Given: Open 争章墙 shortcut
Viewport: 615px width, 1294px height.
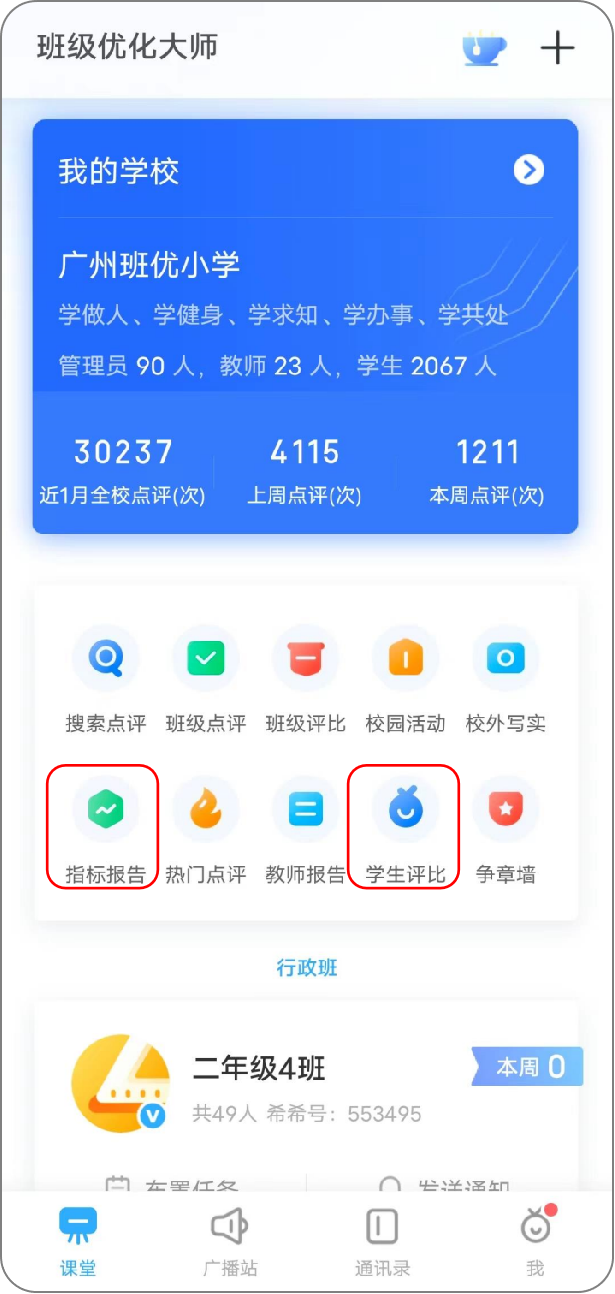Looking at the screenshot, I should [x=505, y=811].
